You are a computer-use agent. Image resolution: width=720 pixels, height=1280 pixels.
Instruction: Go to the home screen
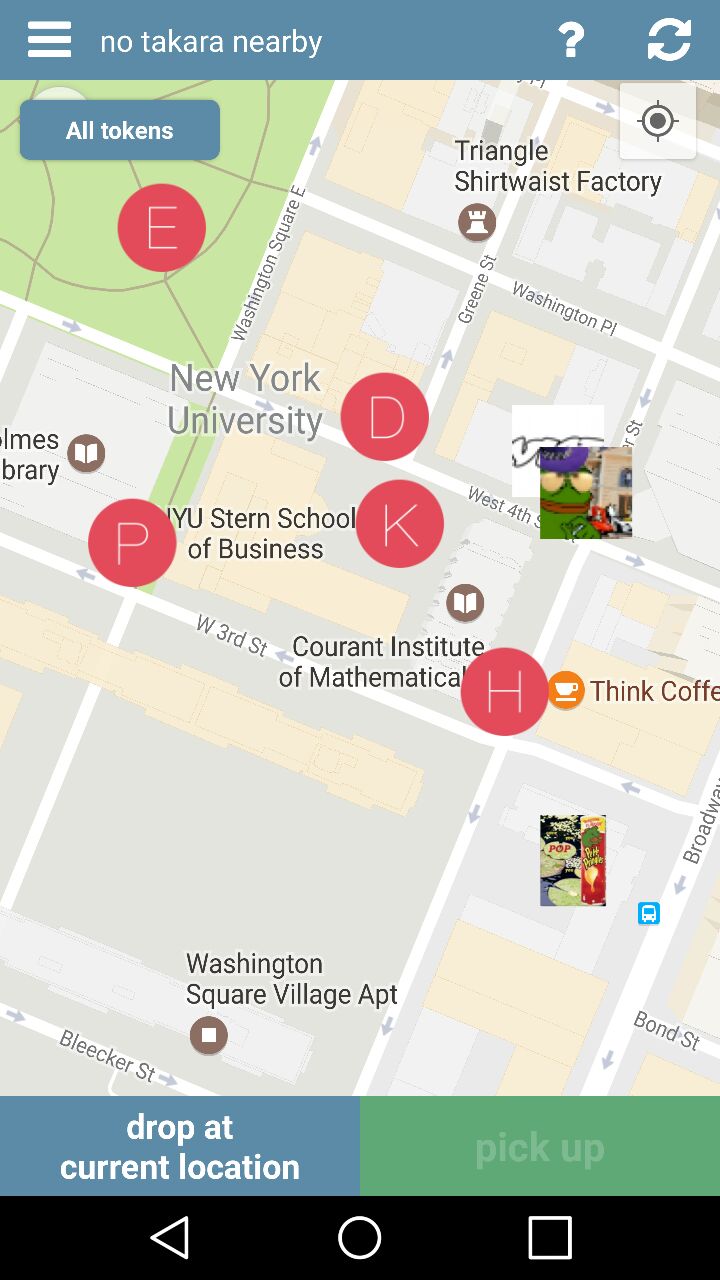click(x=360, y=1238)
